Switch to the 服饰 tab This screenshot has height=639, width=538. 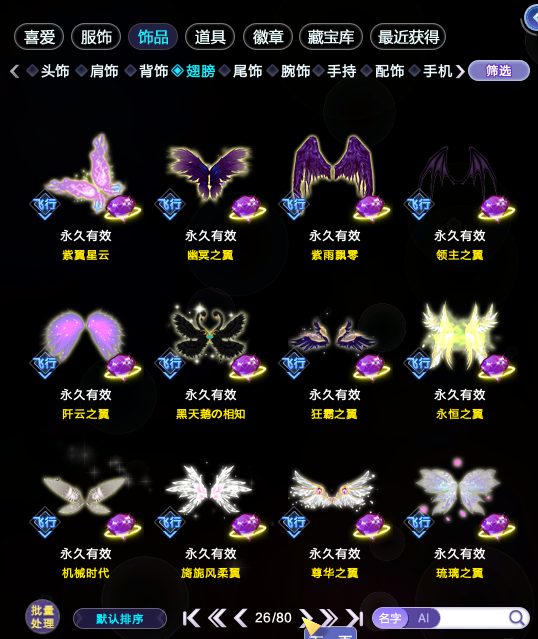pos(96,37)
